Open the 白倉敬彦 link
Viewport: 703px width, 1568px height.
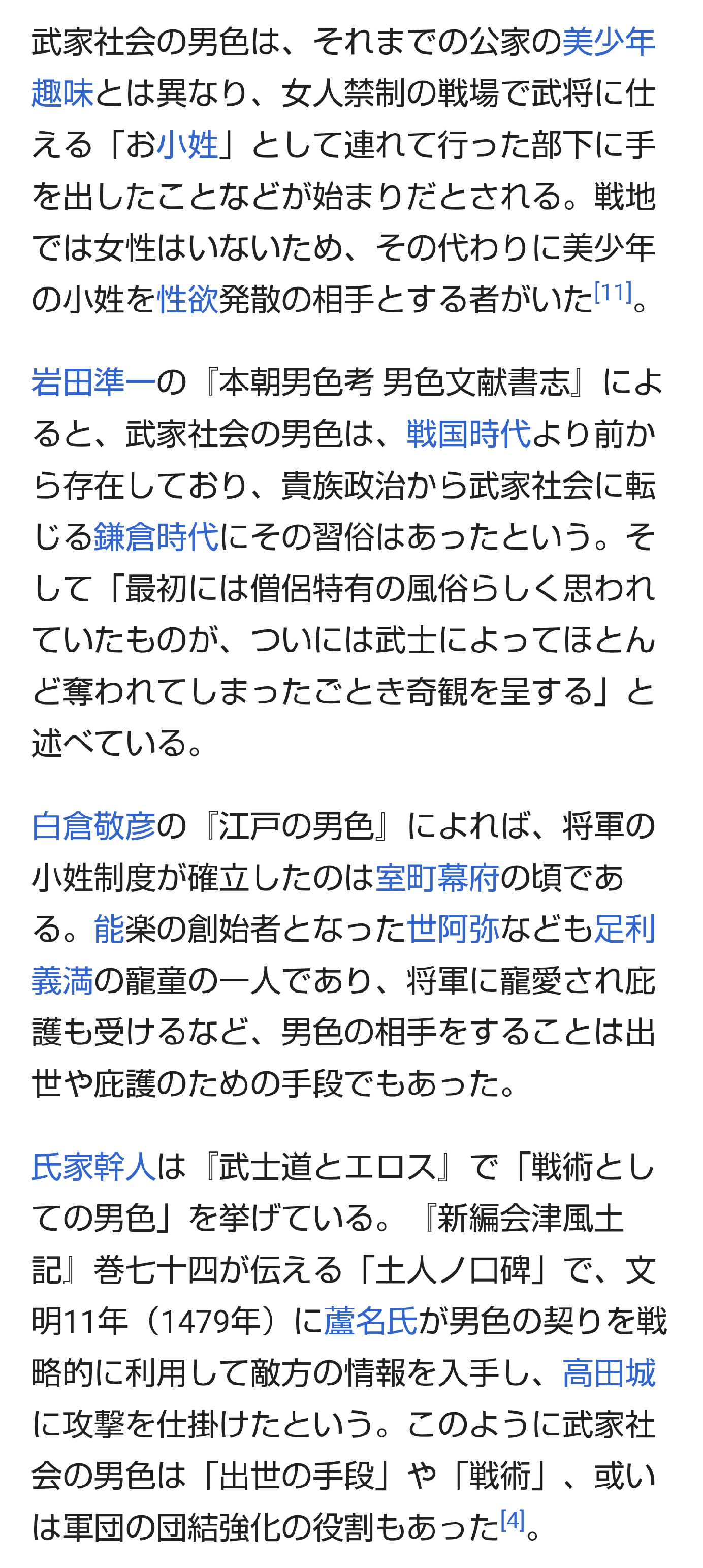tap(94, 826)
